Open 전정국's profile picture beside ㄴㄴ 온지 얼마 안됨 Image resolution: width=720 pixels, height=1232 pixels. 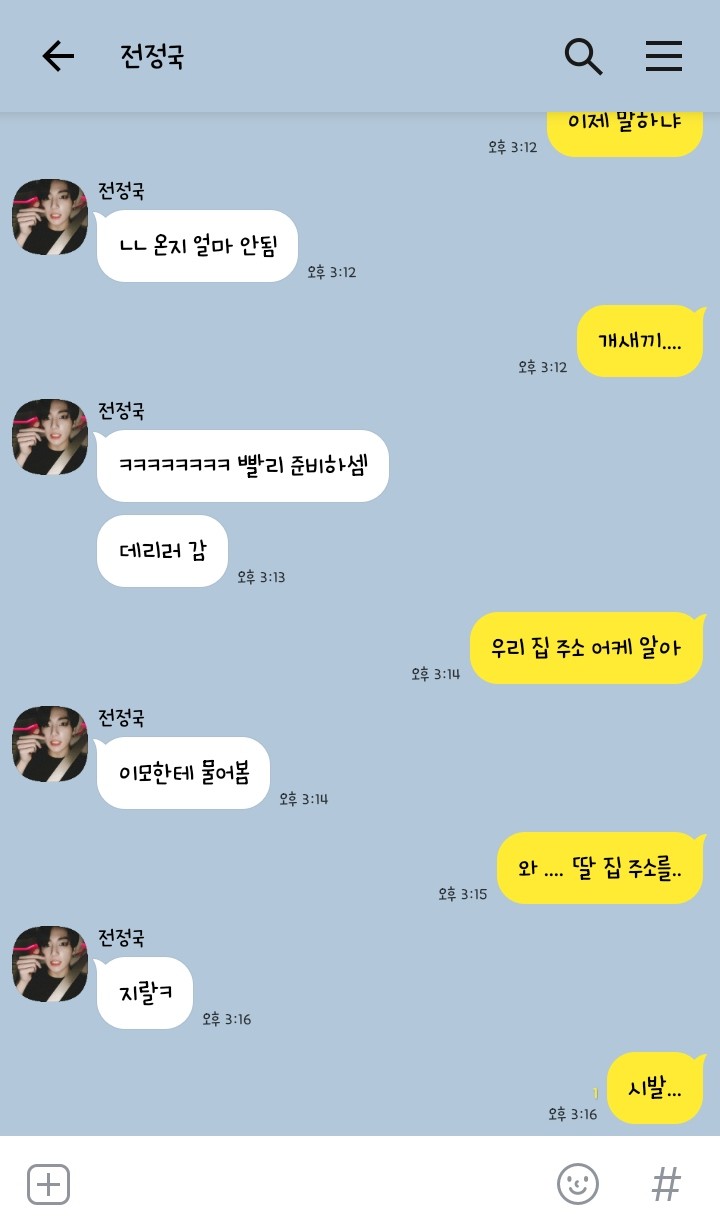pyautogui.click(x=50, y=217)
